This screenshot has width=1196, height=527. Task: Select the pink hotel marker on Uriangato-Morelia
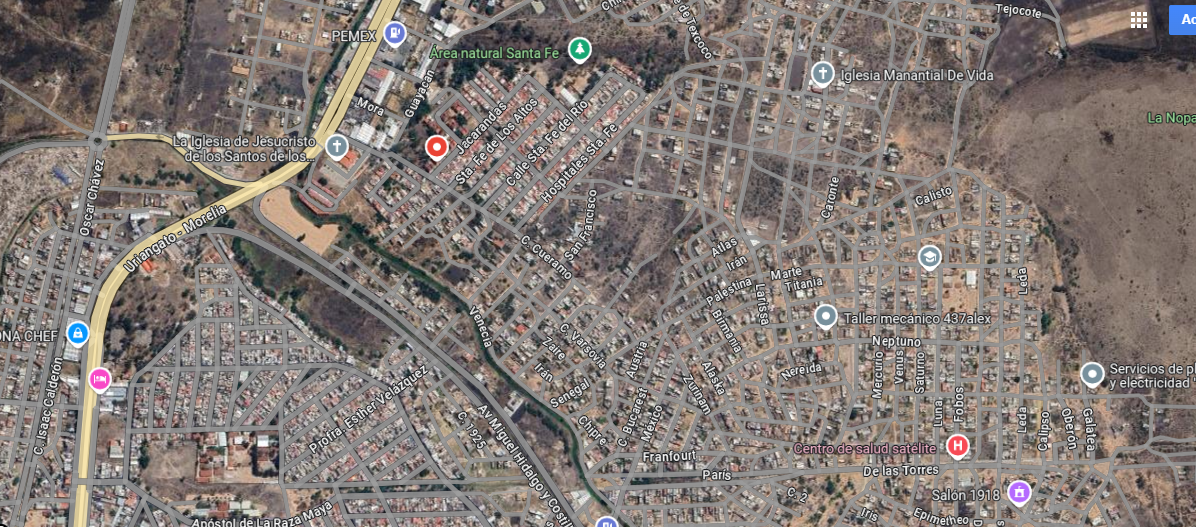coord(99,378)
